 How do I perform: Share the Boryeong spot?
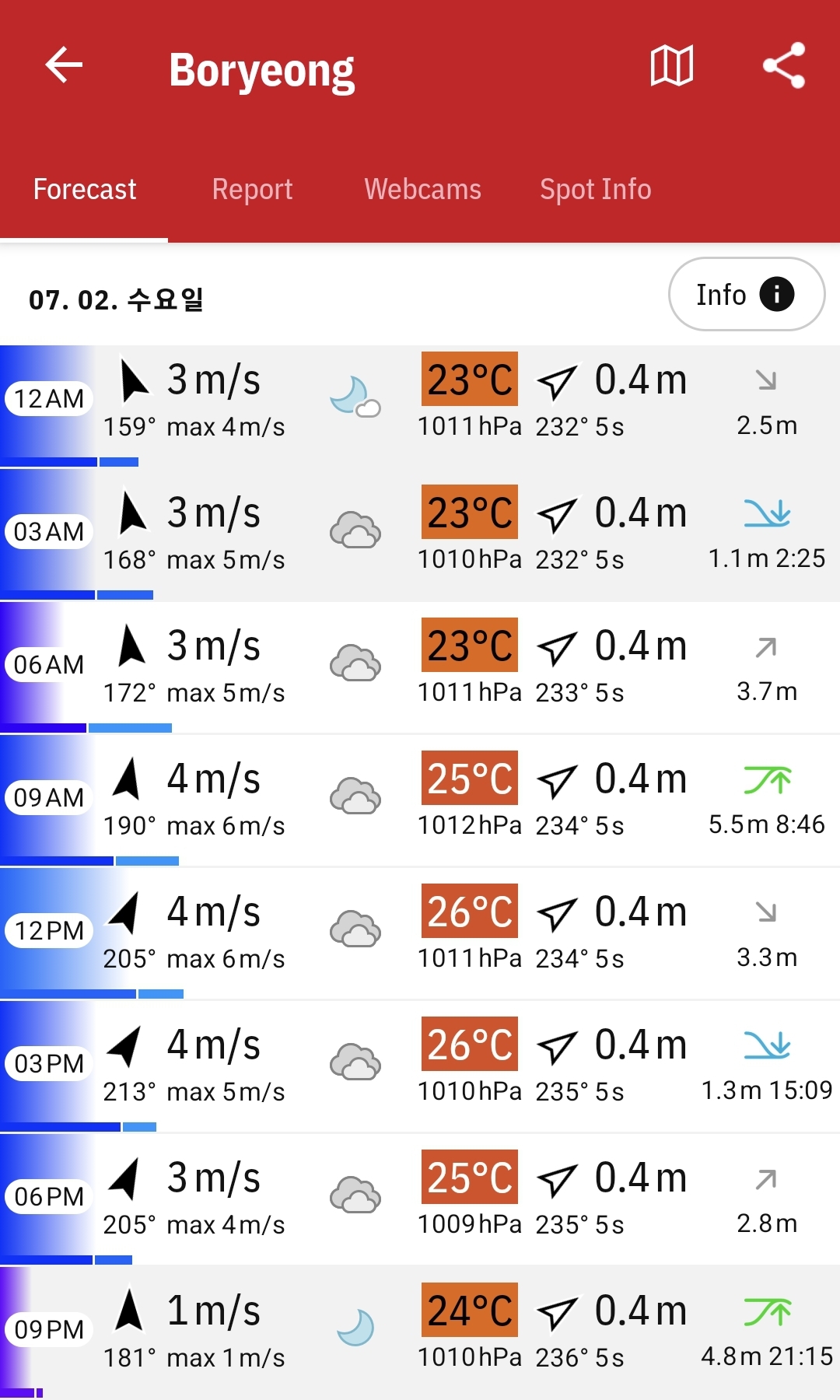pos(783,65)
